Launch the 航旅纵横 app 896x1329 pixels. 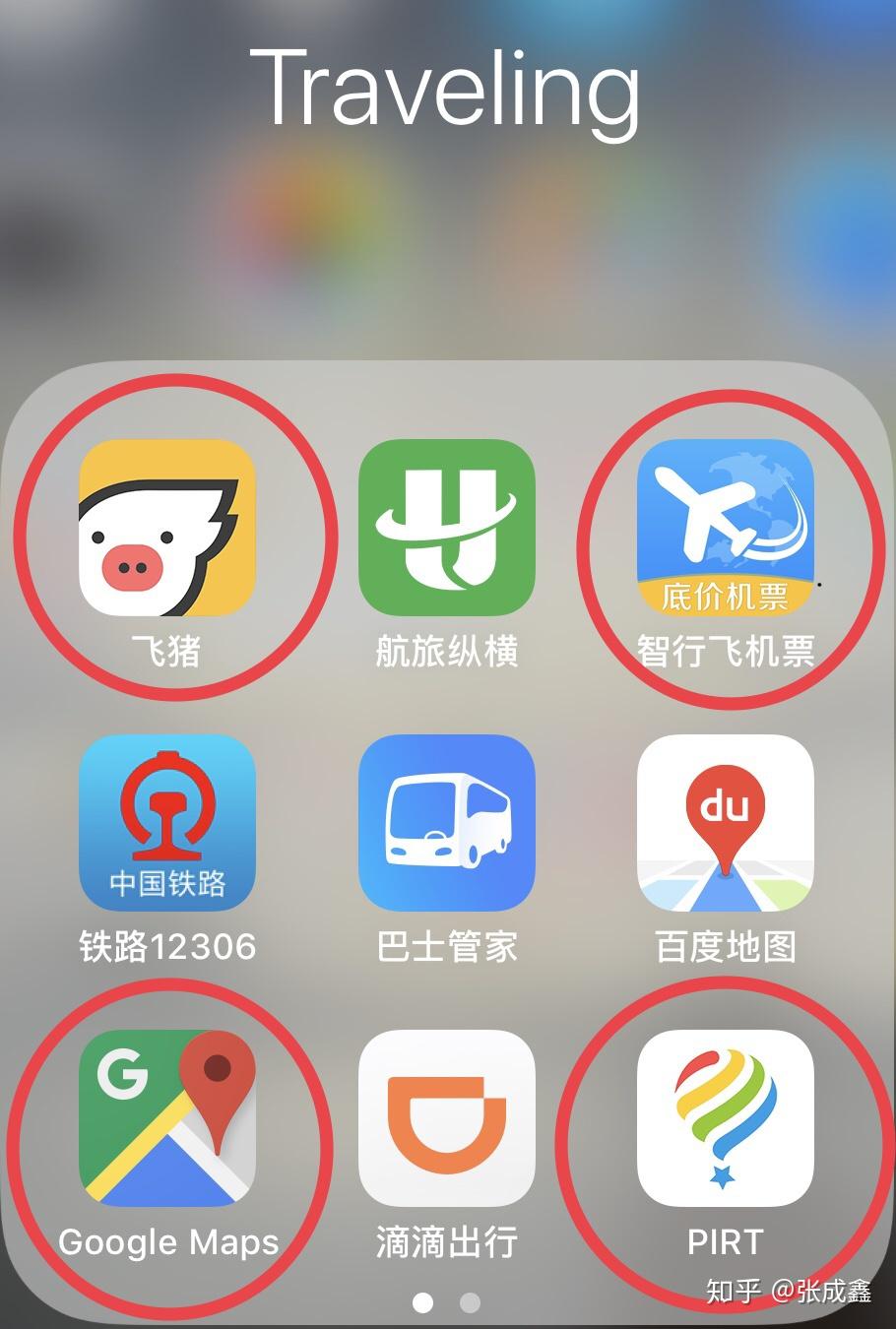(x=446, y=528)
